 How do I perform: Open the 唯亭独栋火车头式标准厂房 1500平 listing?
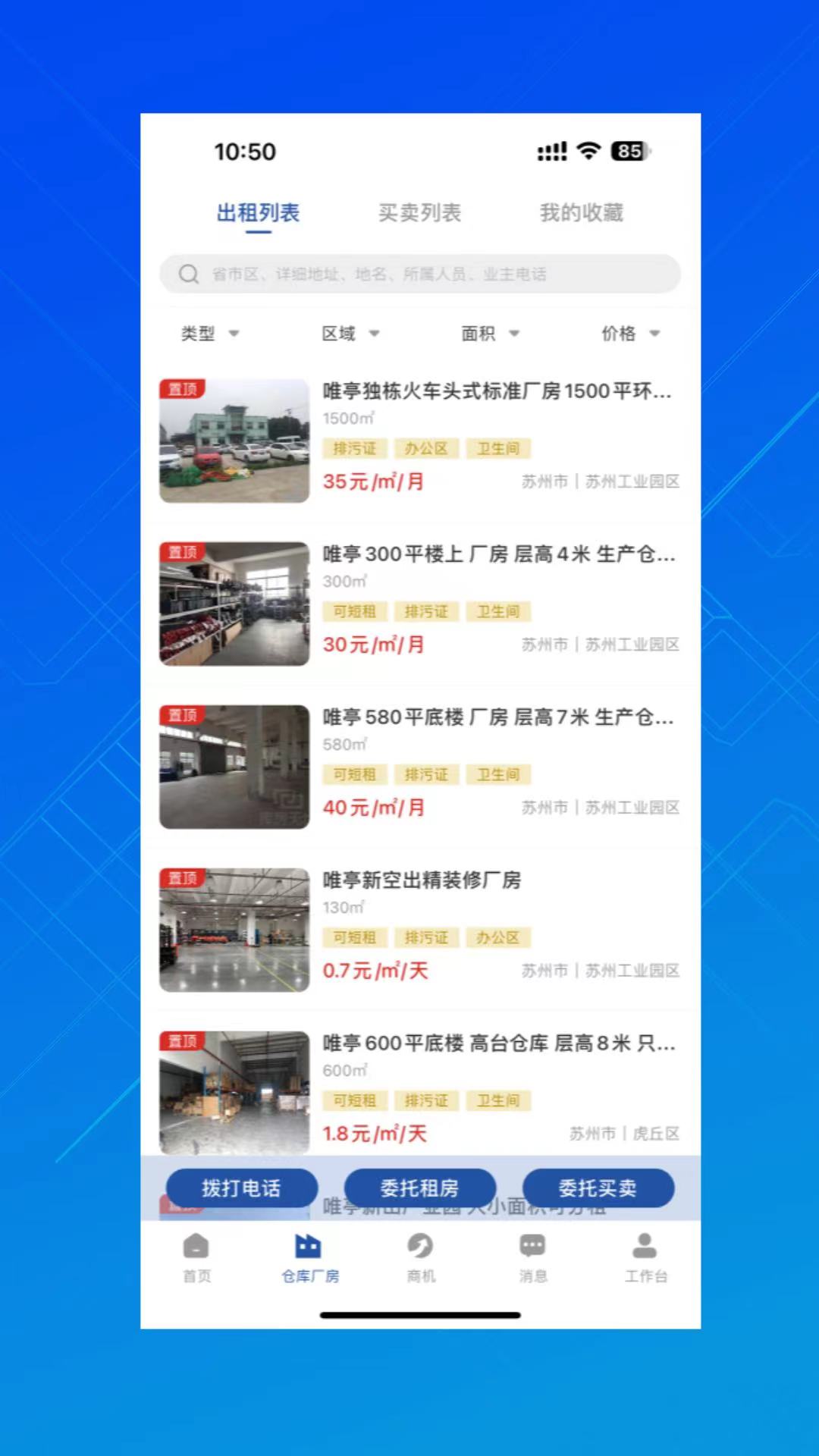(497, 391)
